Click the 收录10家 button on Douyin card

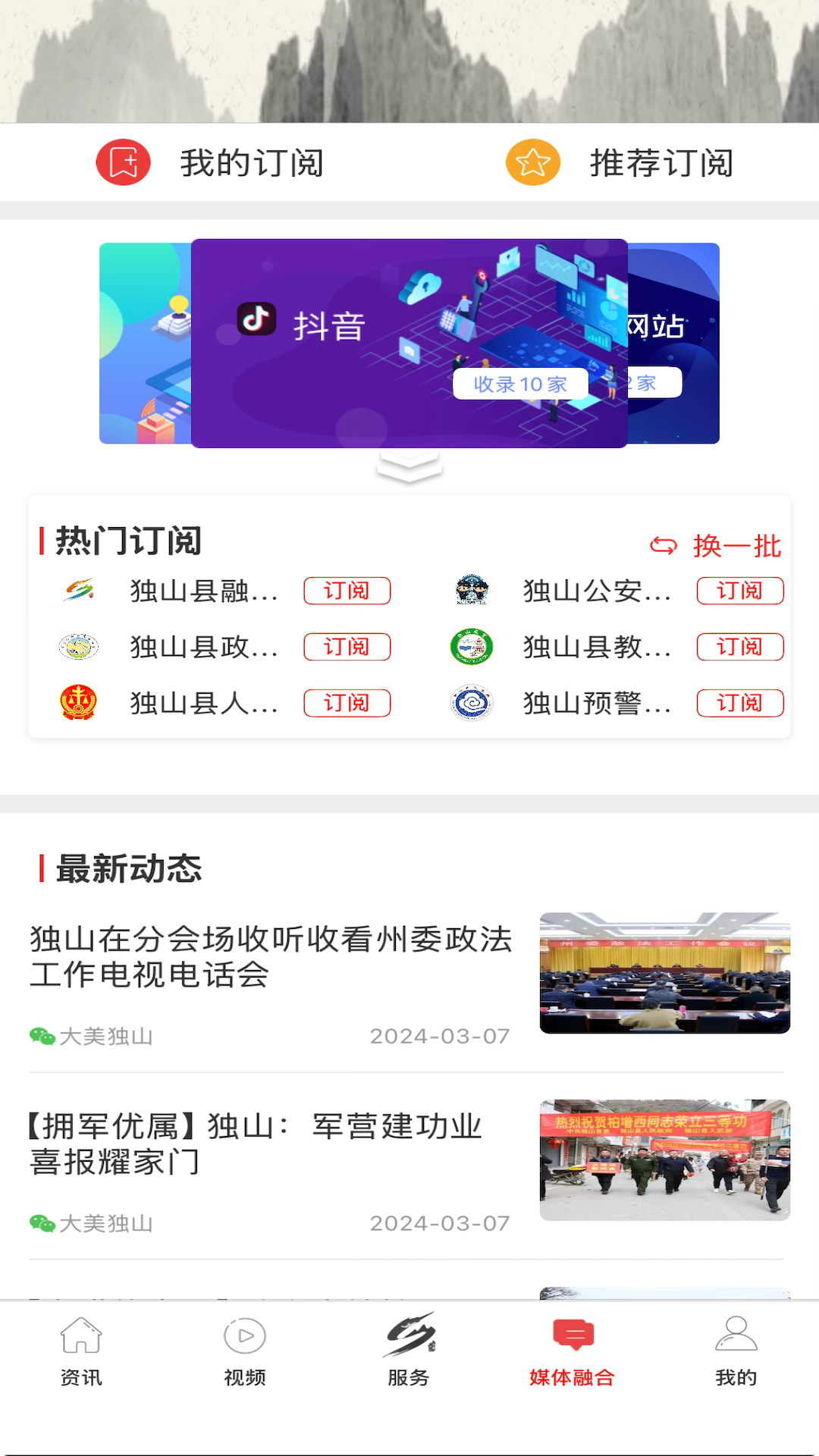click(519, 384)
